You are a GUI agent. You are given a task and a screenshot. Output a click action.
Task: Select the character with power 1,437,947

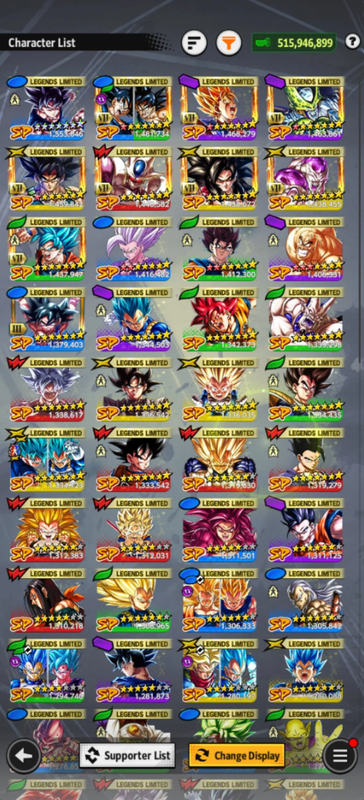(x=46, y=249)
